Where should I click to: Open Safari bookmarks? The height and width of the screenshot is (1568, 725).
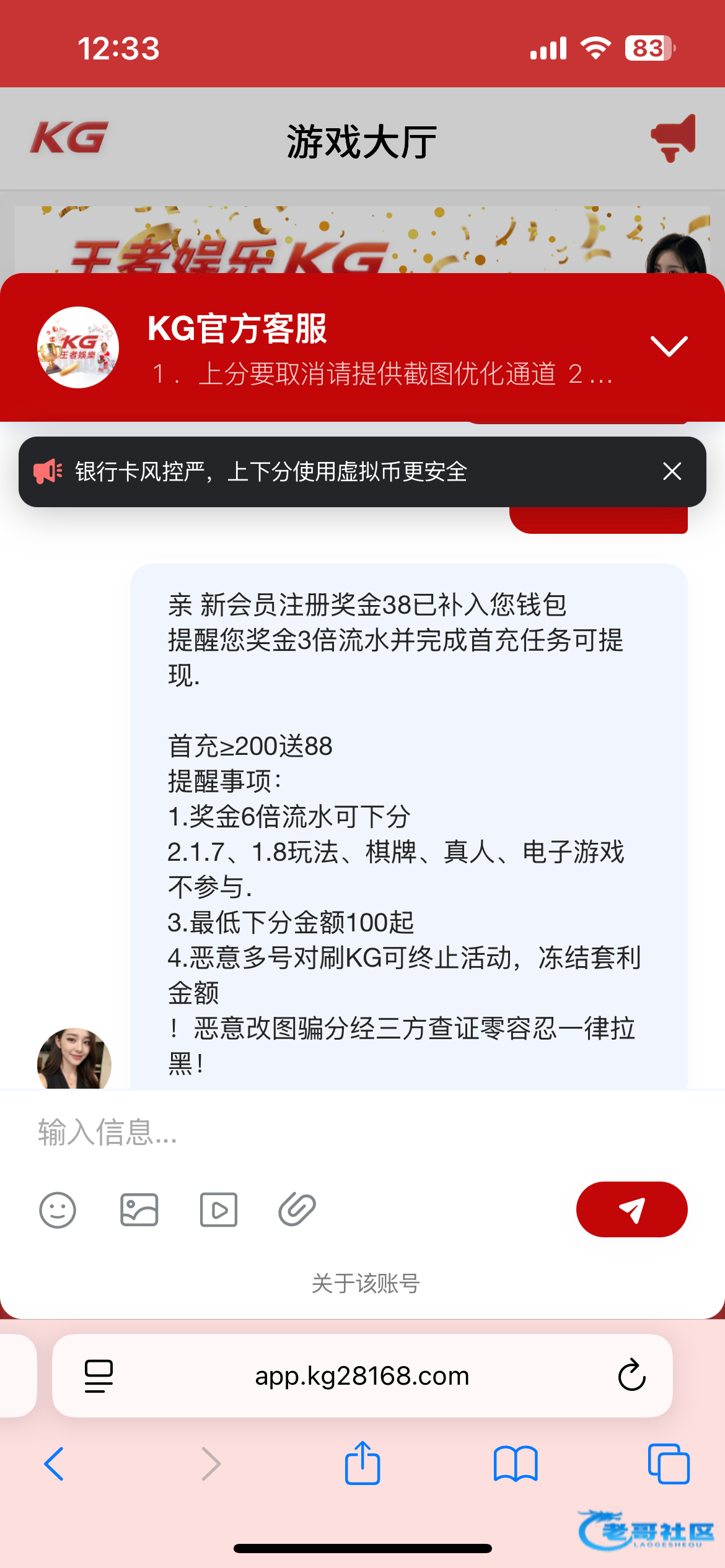point(516,1464)
